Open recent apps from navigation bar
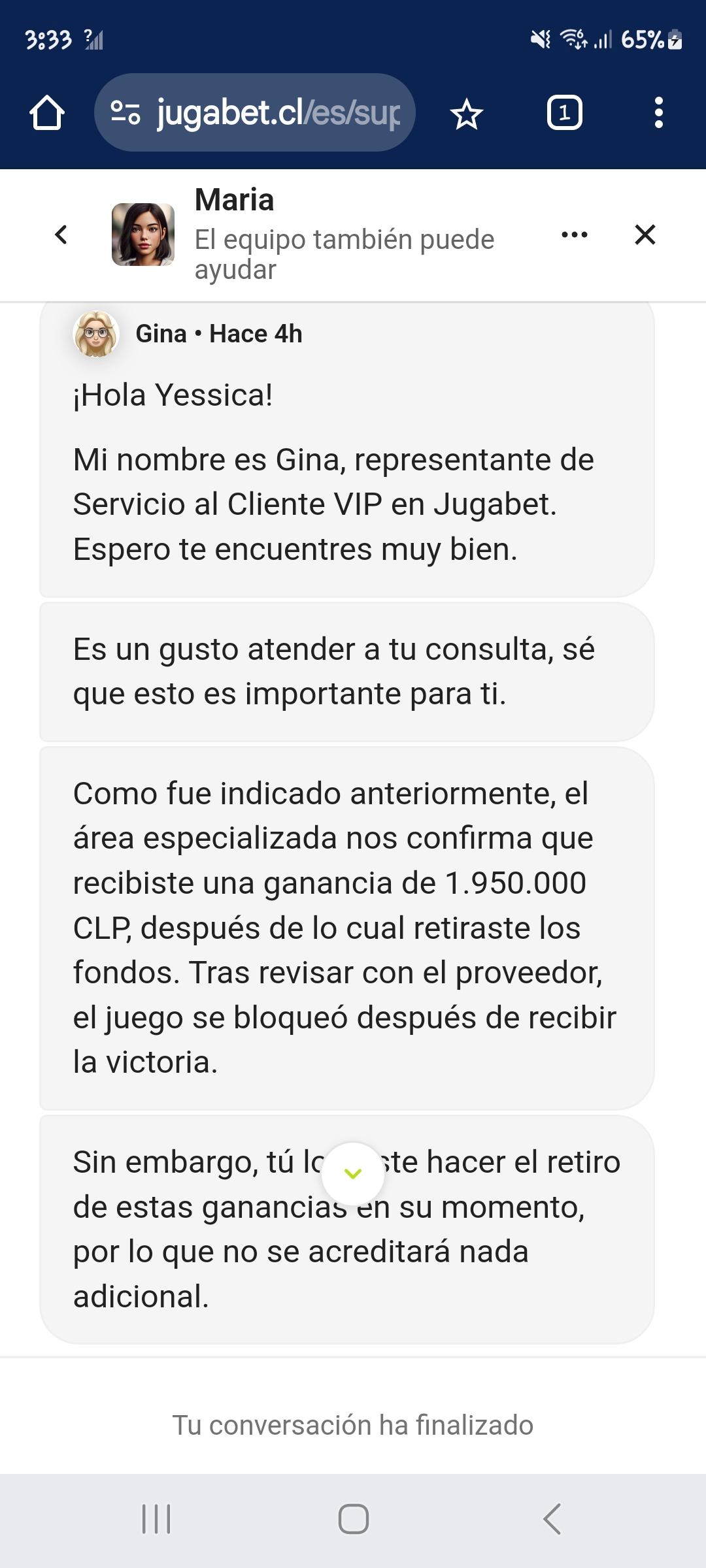The width and height of the screenshot is (706, 1568). [156, 1519]
